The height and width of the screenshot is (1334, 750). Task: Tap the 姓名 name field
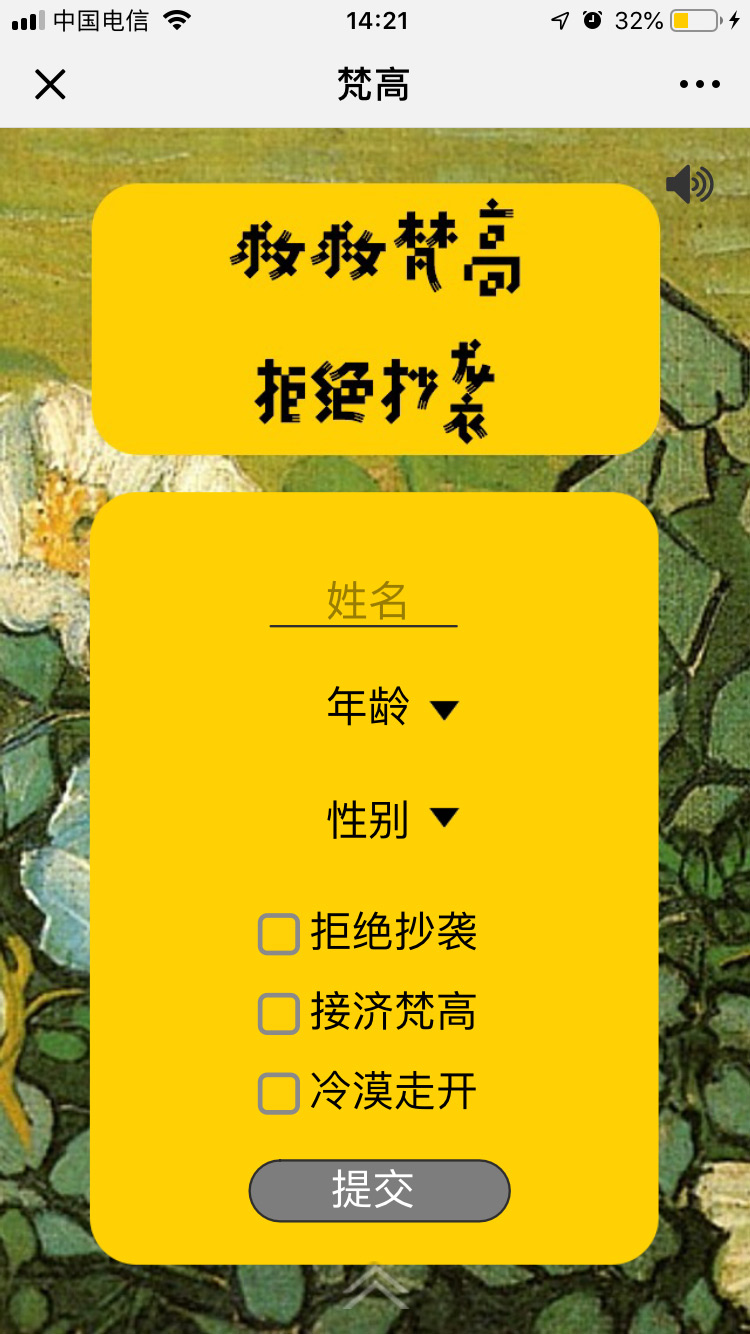tap(365, 602)
